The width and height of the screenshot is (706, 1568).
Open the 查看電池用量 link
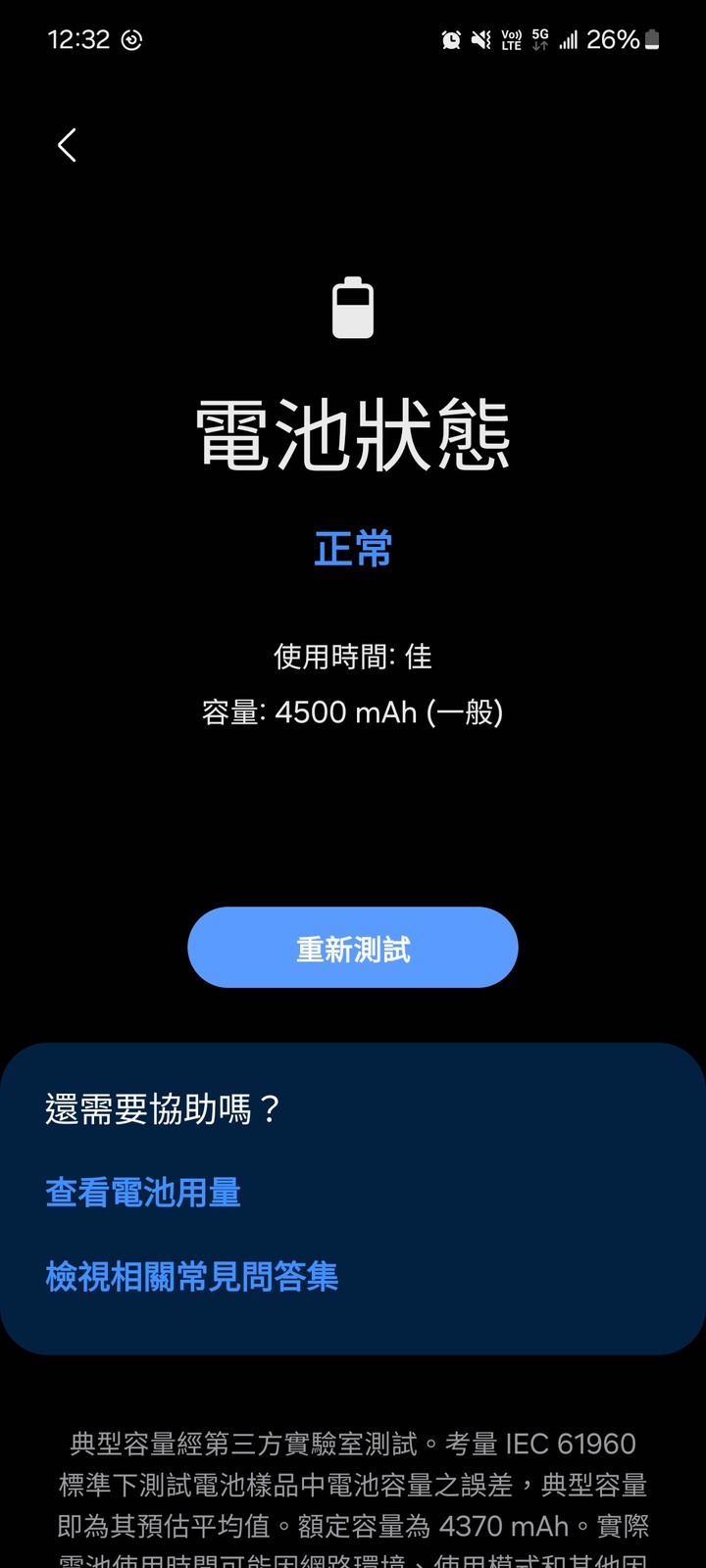pos(143,1193)
